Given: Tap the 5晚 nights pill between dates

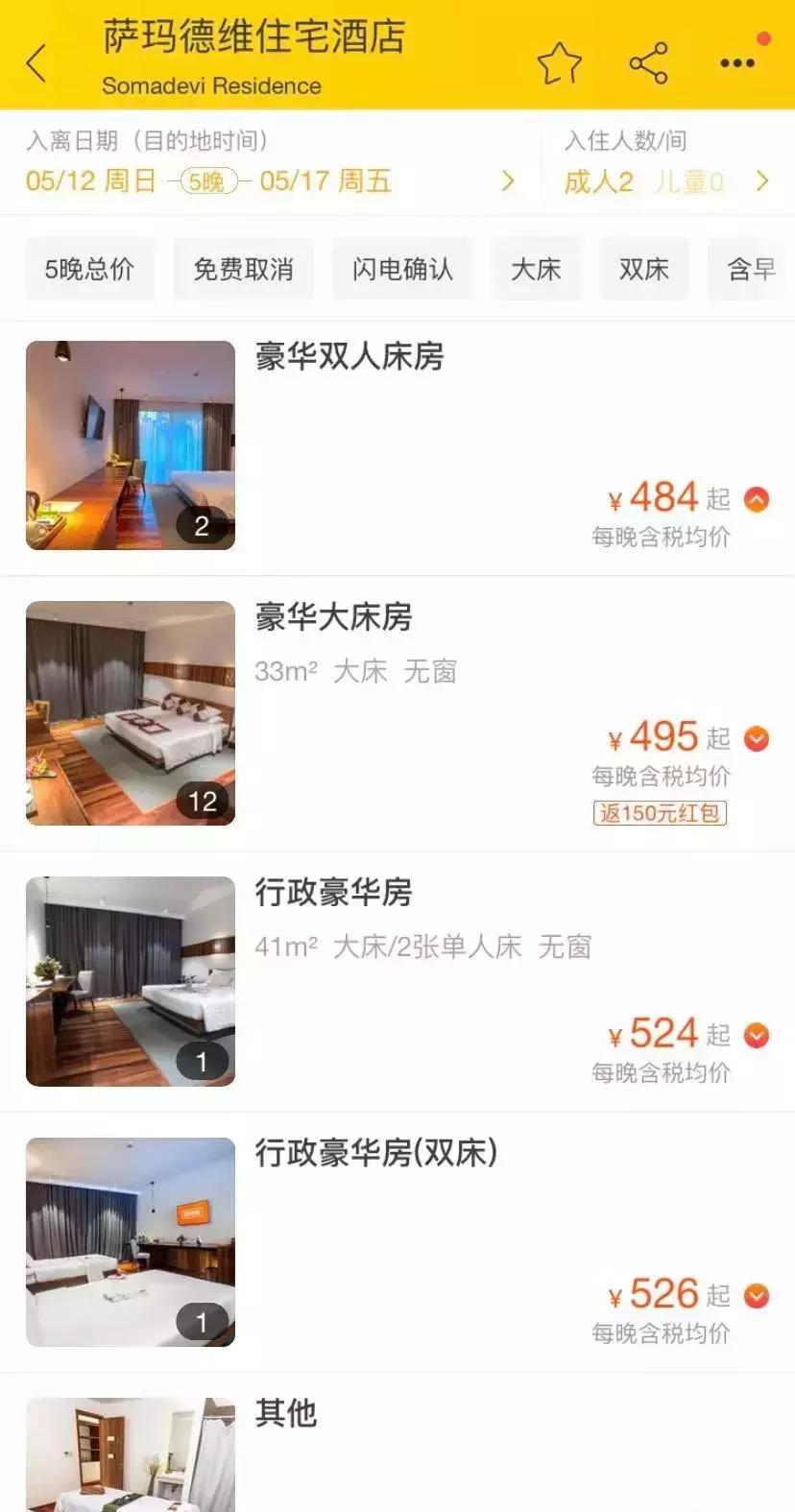Looking at the screenshot, I should click(208, 179).
